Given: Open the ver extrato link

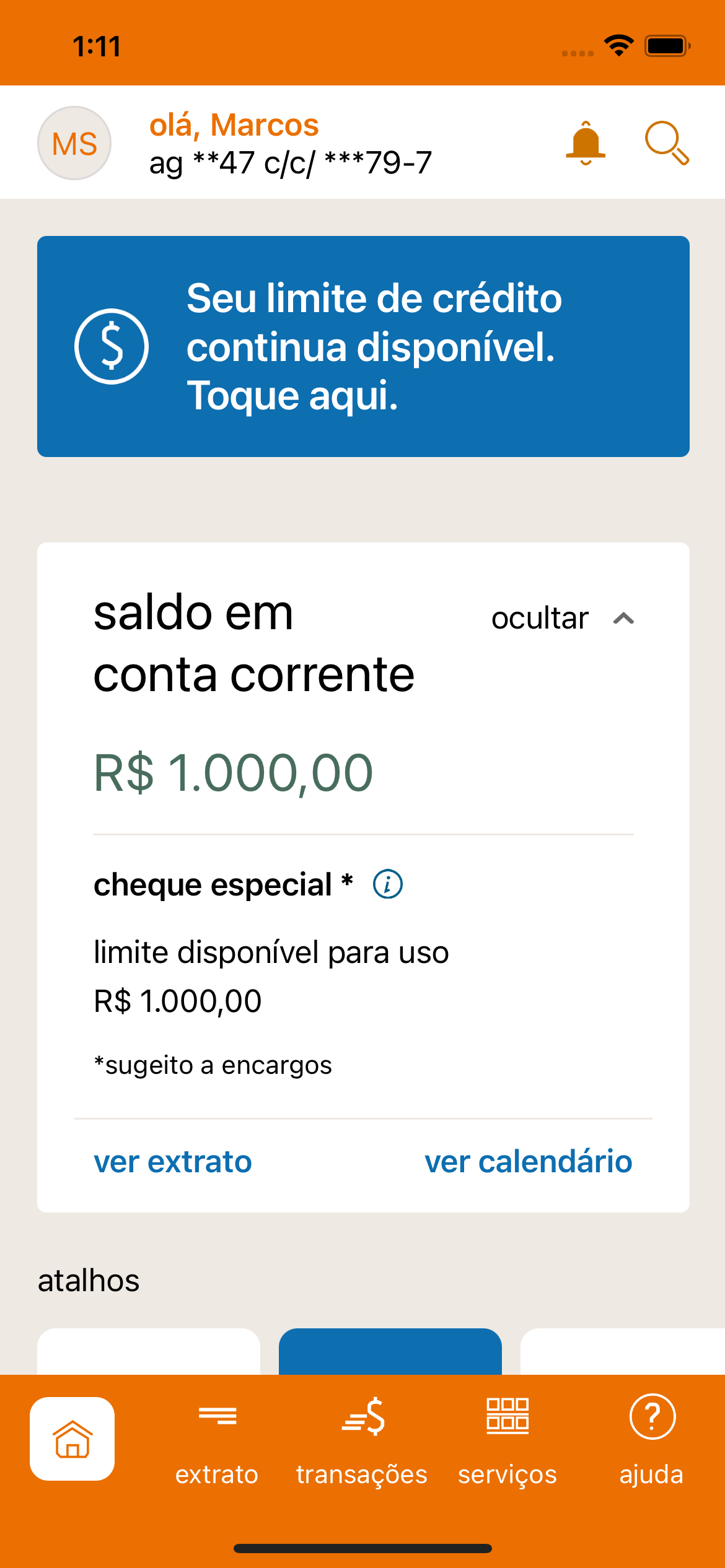Looking at the screenshot, I should [x=173, y=1161].
